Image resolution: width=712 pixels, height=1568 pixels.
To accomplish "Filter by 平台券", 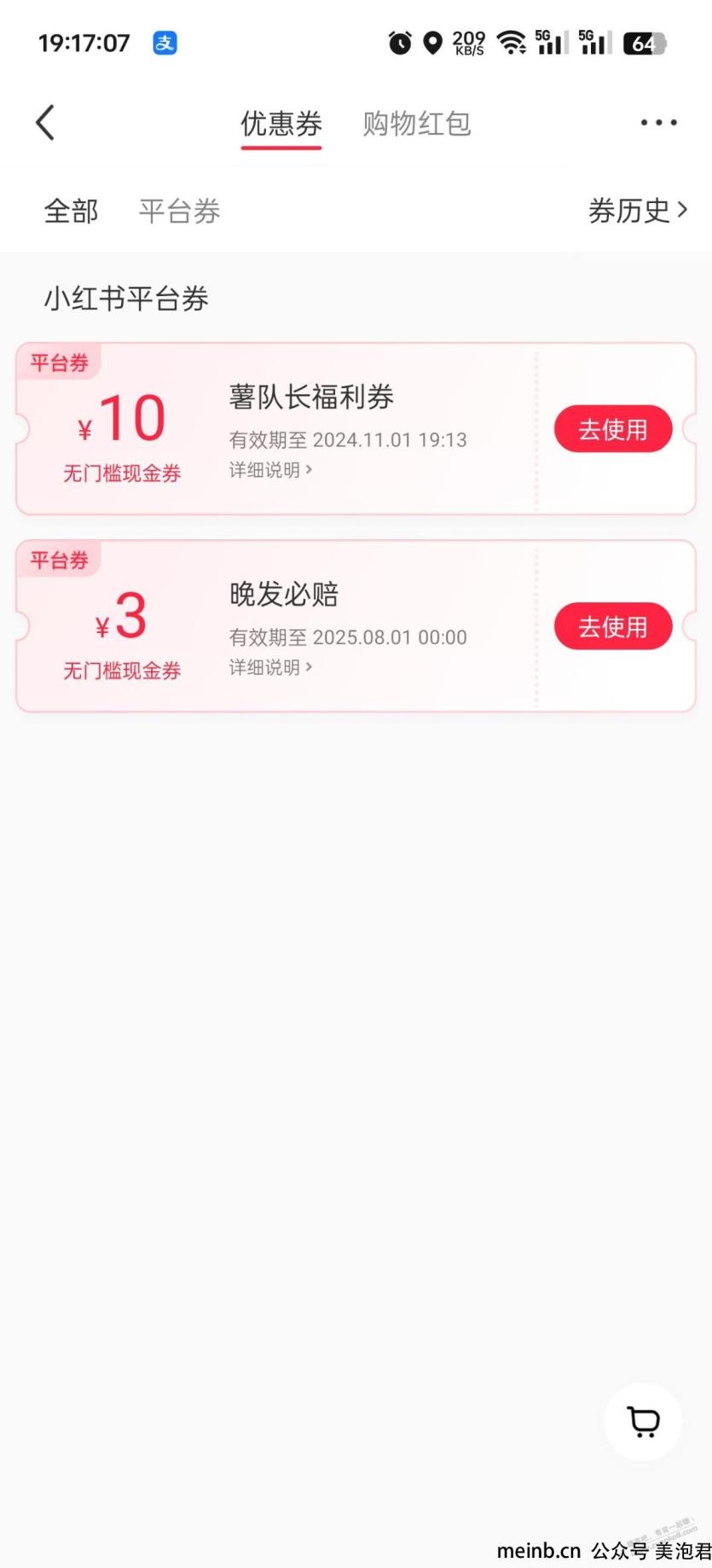I will pos(179,211).
